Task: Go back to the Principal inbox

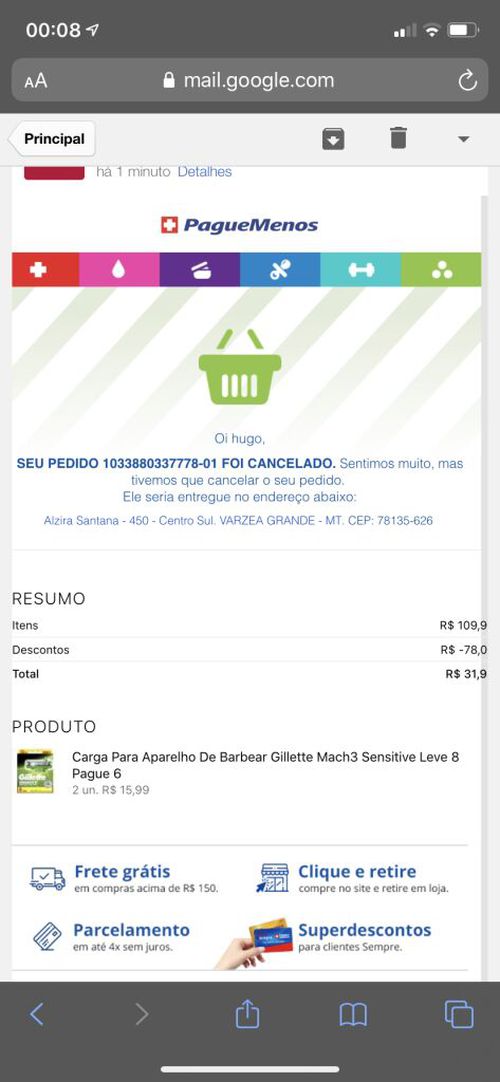Action: [52, 139]
